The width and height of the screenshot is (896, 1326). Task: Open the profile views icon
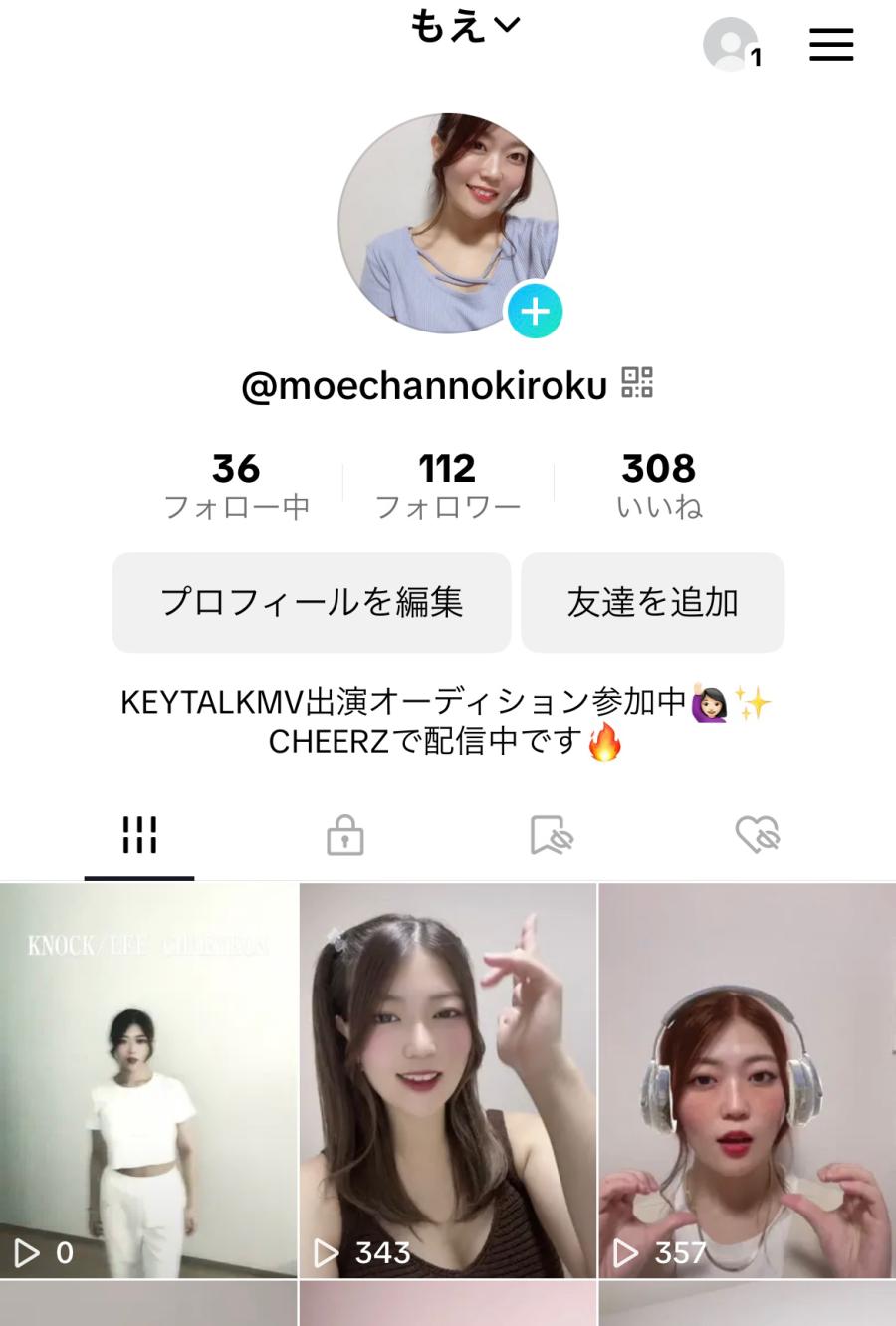[732, 45]
